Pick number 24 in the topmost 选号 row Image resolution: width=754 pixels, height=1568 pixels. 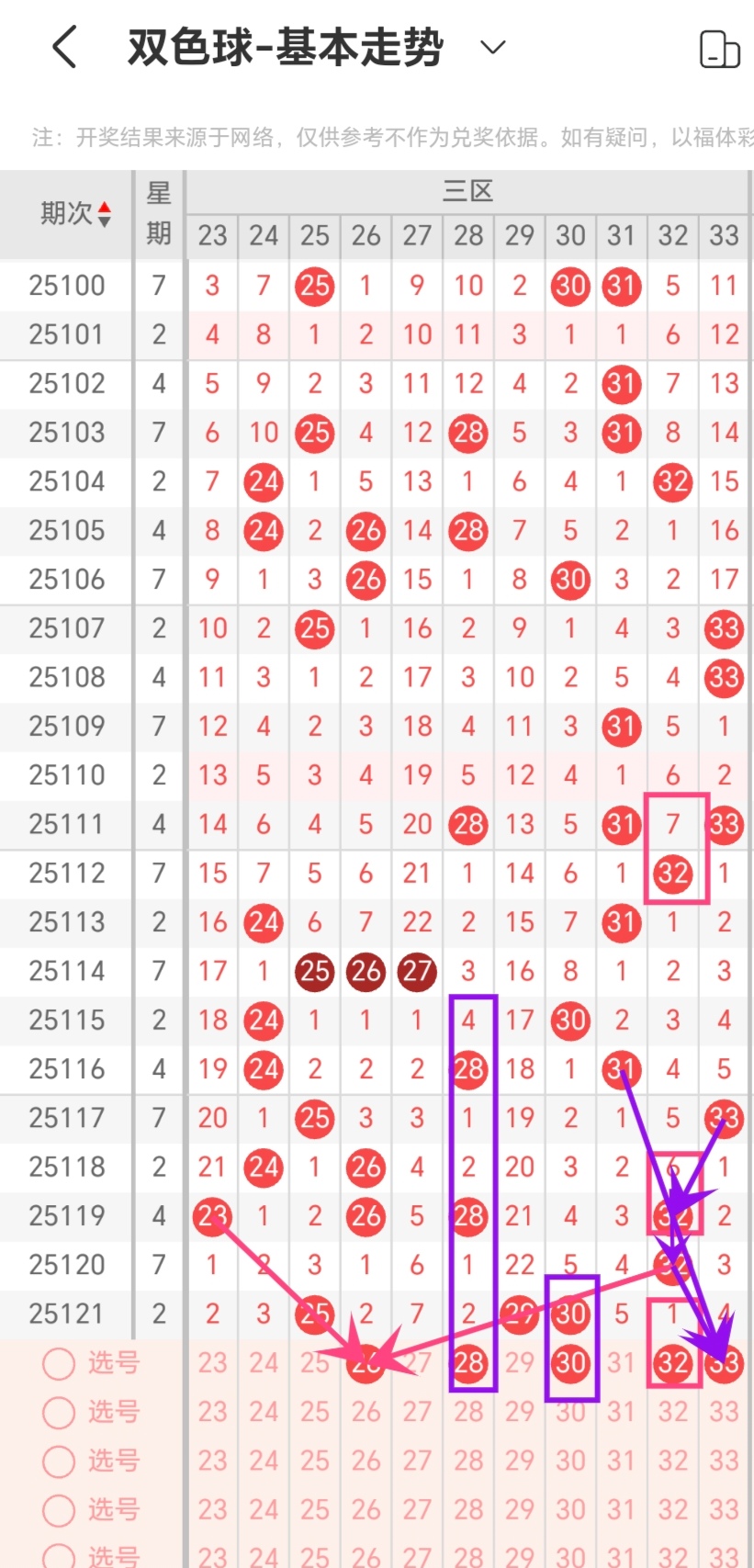coord(264,1363)
